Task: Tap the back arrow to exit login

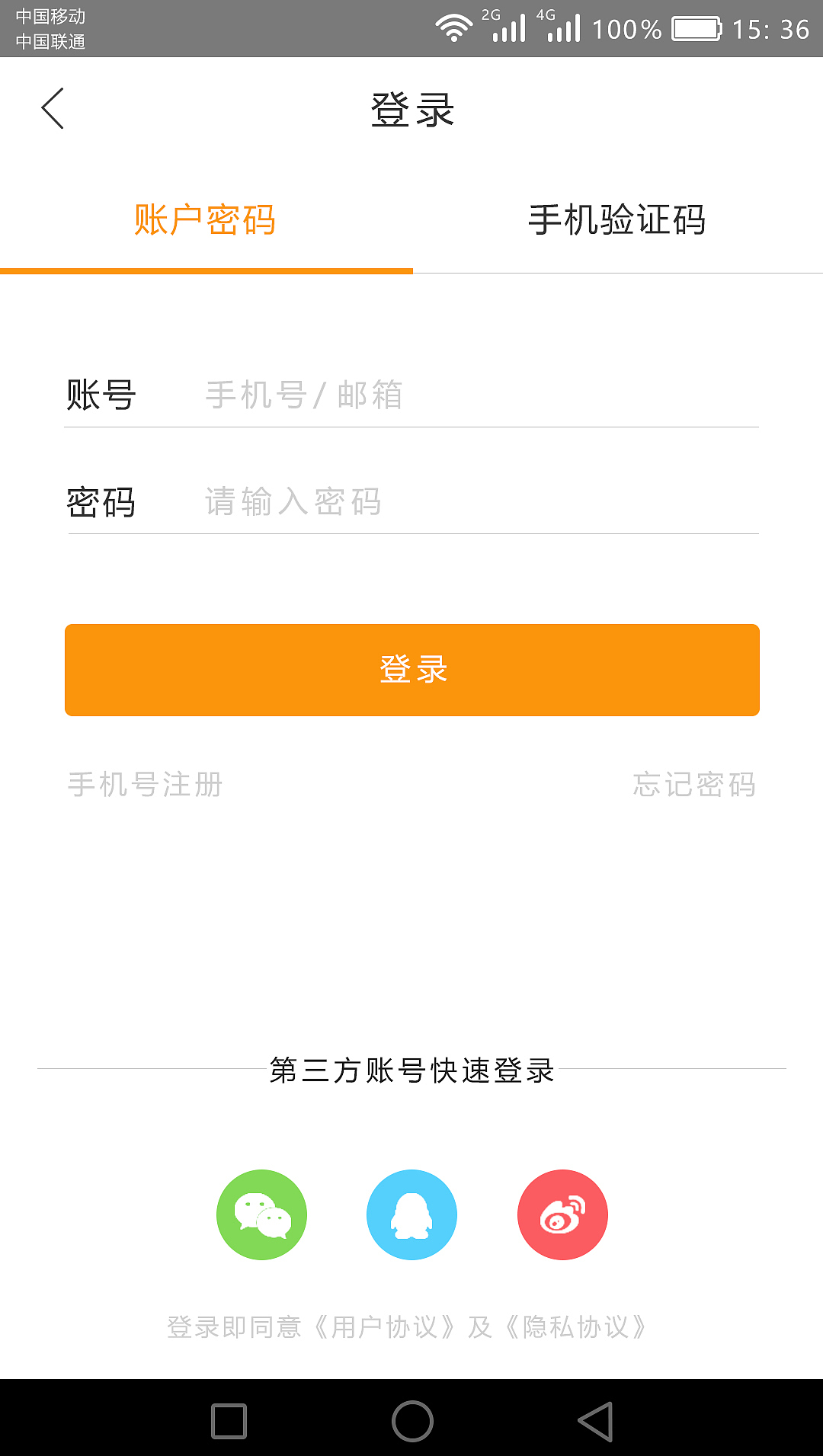Action: point(53,108)
